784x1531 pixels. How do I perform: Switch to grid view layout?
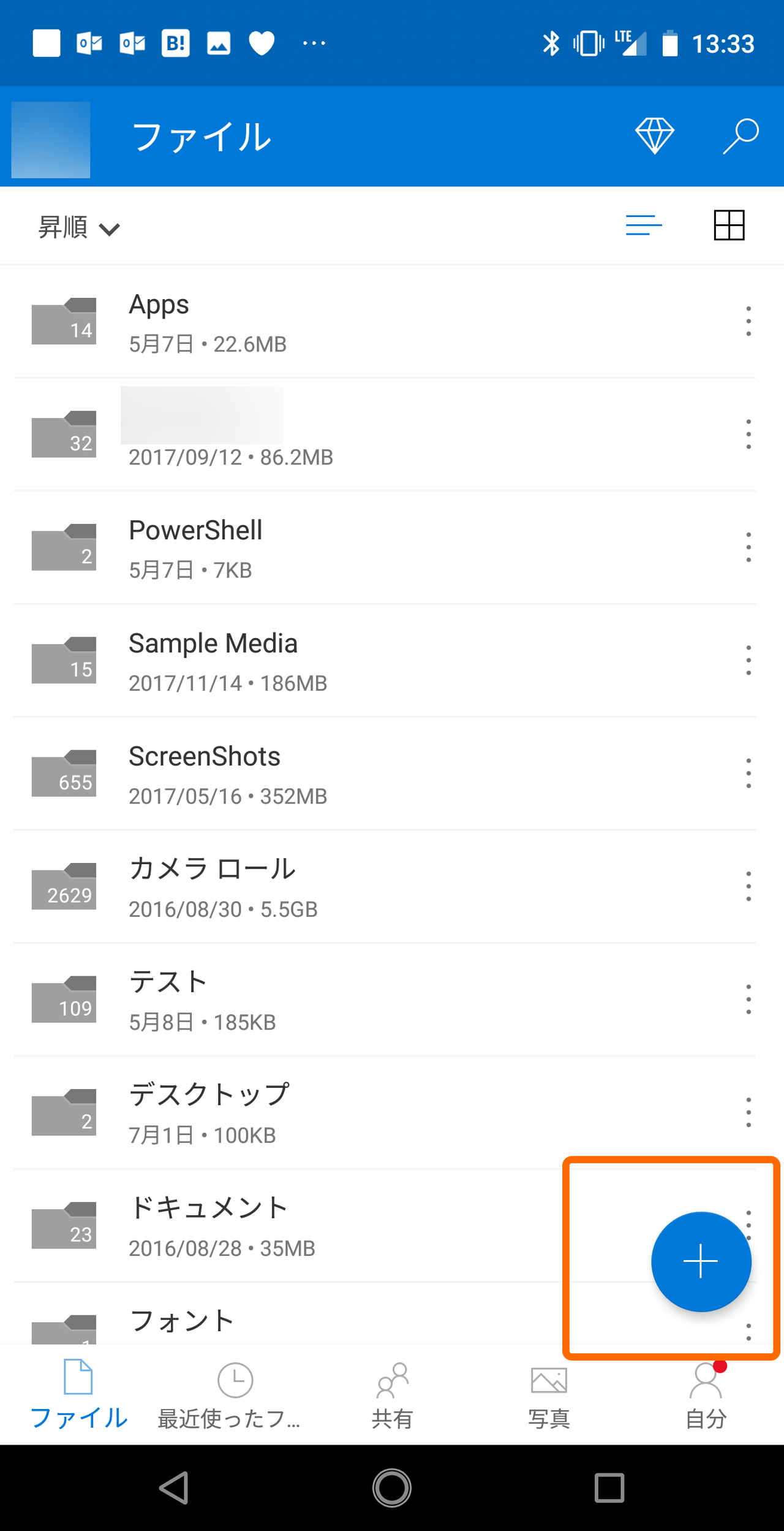point(729,226)
